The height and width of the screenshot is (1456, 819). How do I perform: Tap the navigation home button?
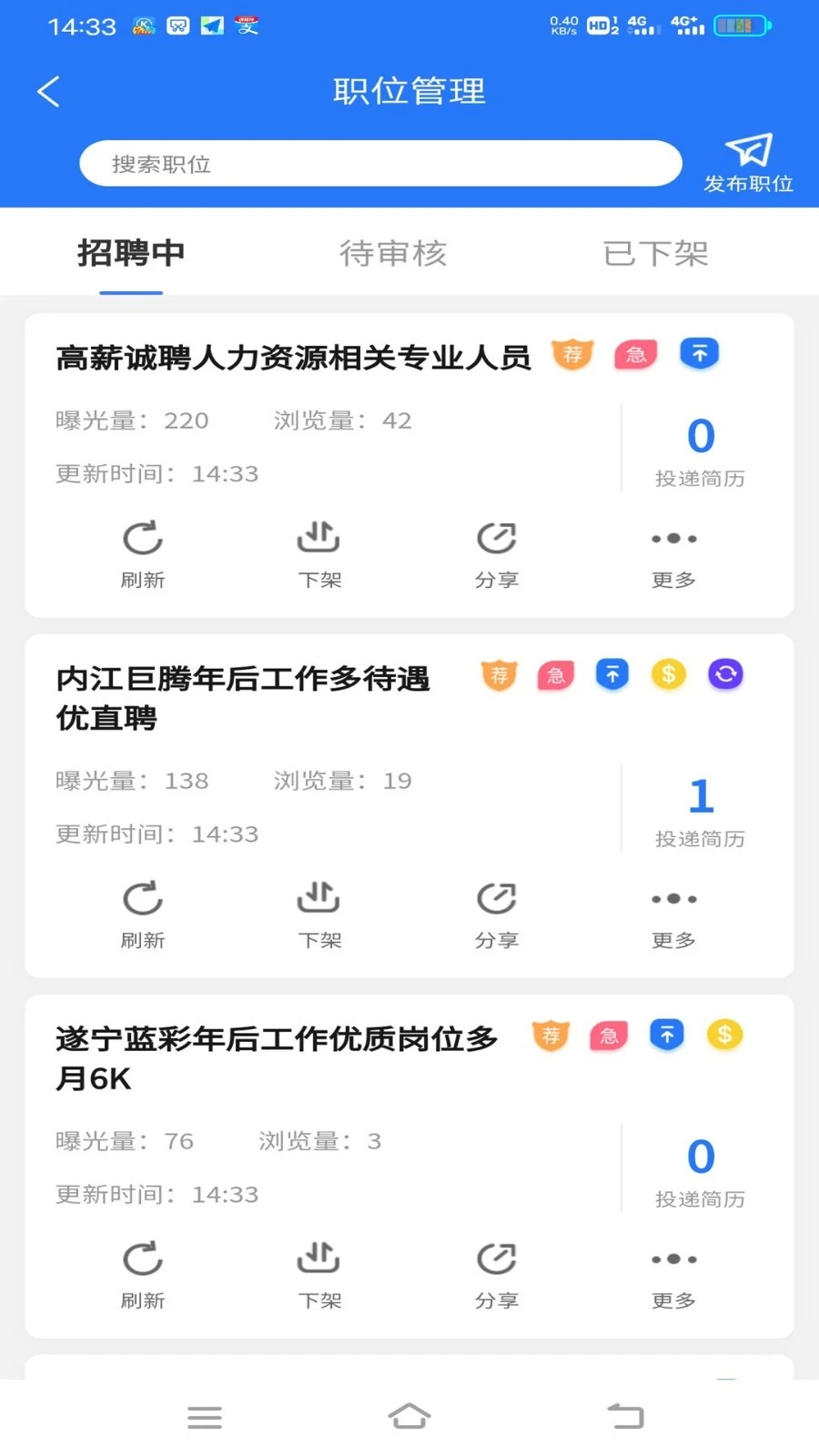pyautogui.click(x=409, y=1416)
